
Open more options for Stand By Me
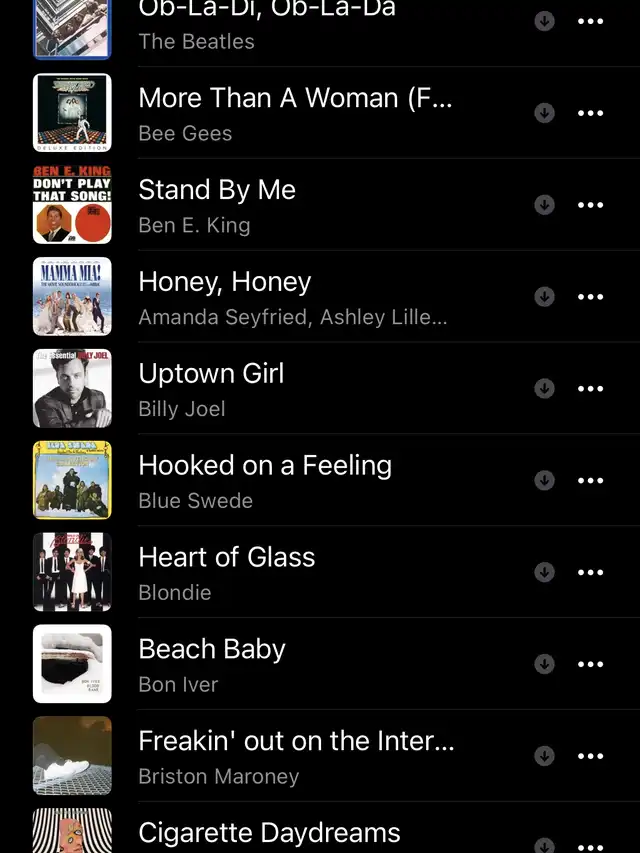(x=591, y=205)
